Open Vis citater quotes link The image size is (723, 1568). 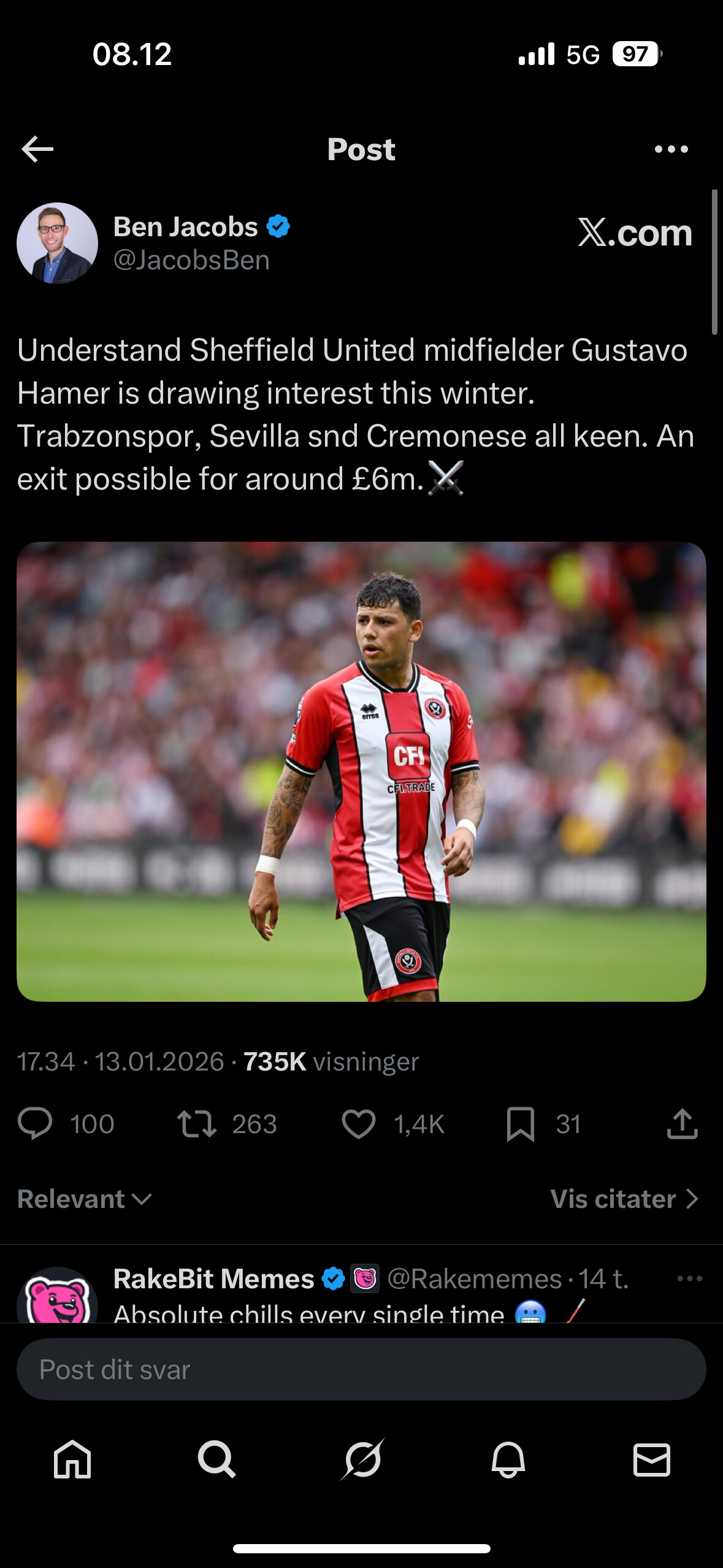click(x=624, y=1199)
